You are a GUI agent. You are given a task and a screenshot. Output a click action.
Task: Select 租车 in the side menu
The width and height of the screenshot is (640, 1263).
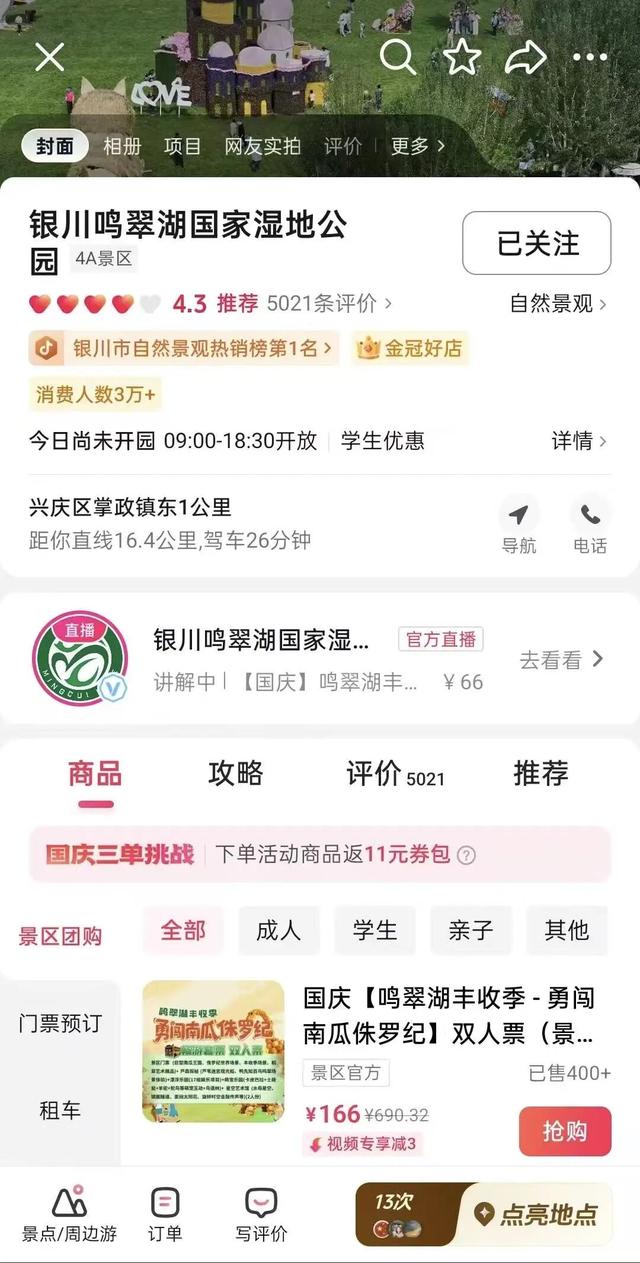pyautogui.click(x=60, y=1110)
